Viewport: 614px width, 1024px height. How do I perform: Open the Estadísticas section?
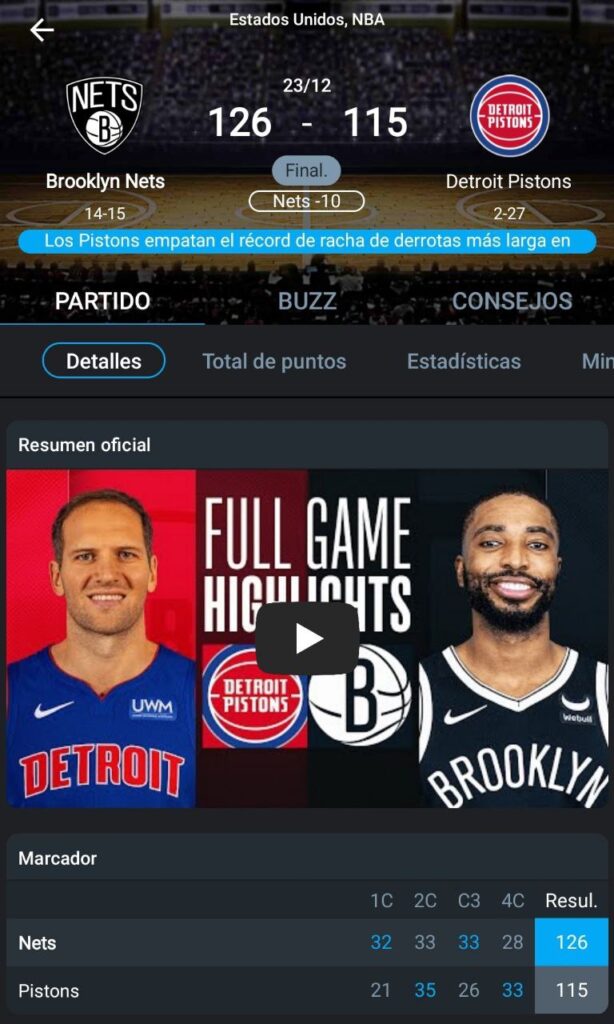tap(463, 361)
